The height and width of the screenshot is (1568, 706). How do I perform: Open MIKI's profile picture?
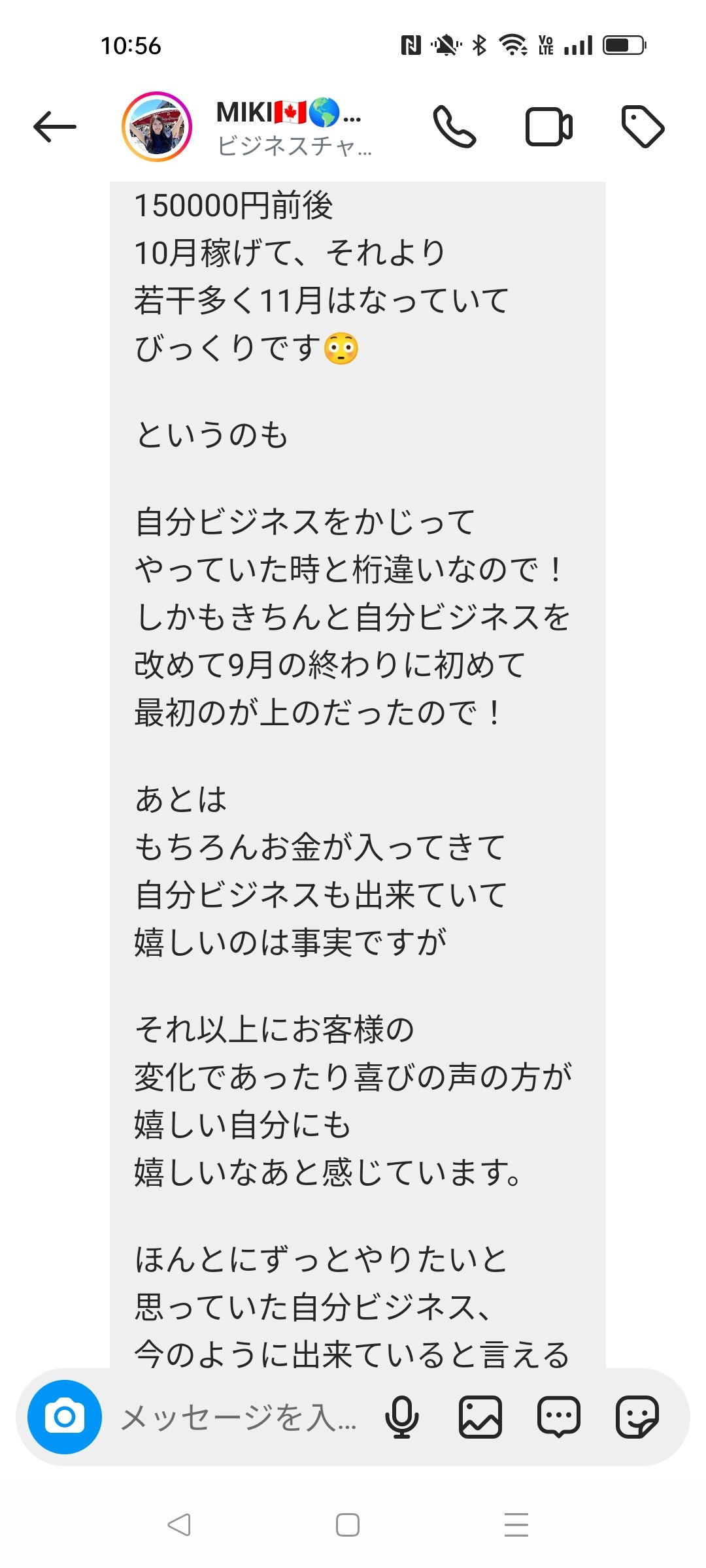click(157, 127)
